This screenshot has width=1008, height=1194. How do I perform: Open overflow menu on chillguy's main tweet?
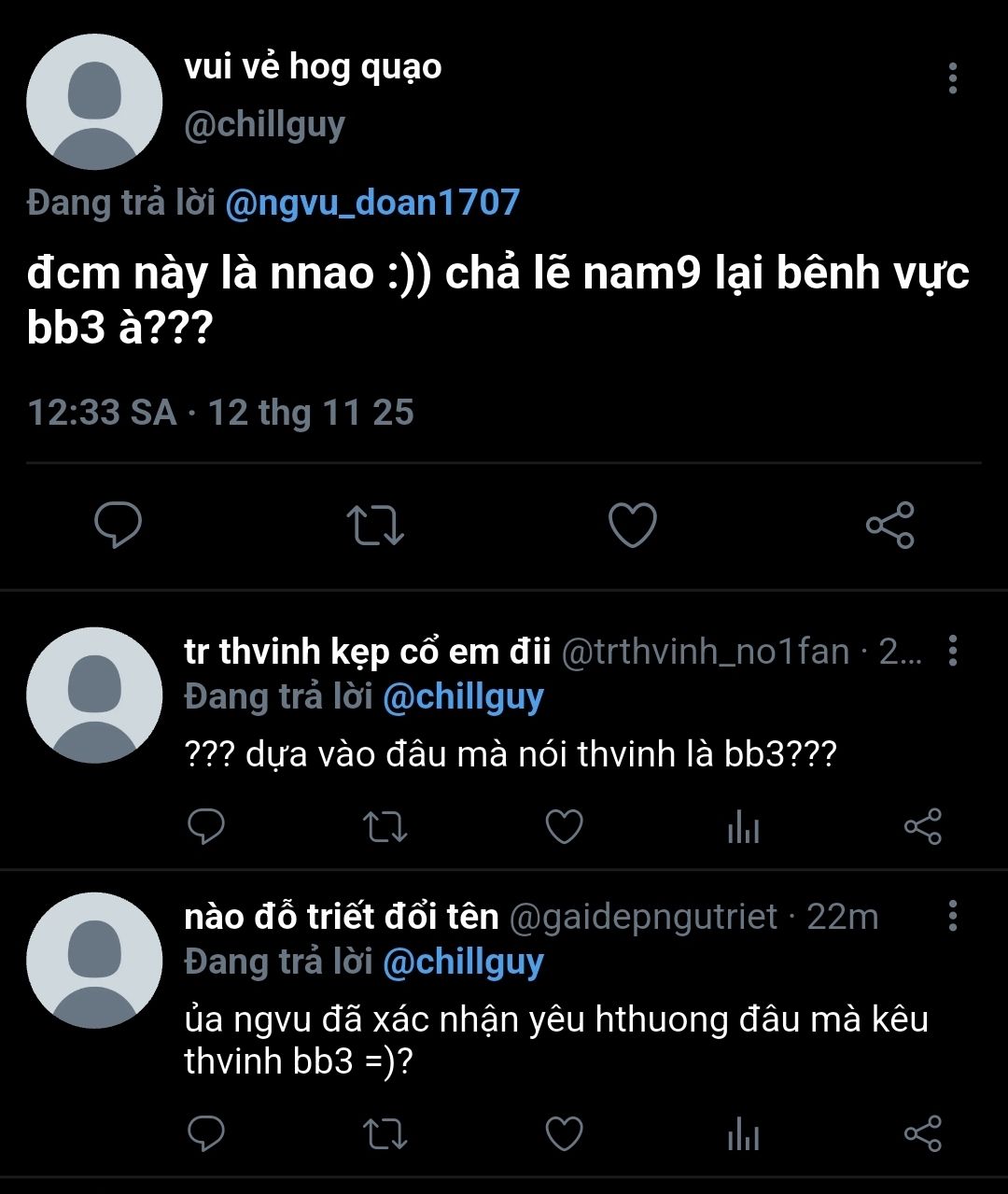pyautogui.click(x=952, y=78)
